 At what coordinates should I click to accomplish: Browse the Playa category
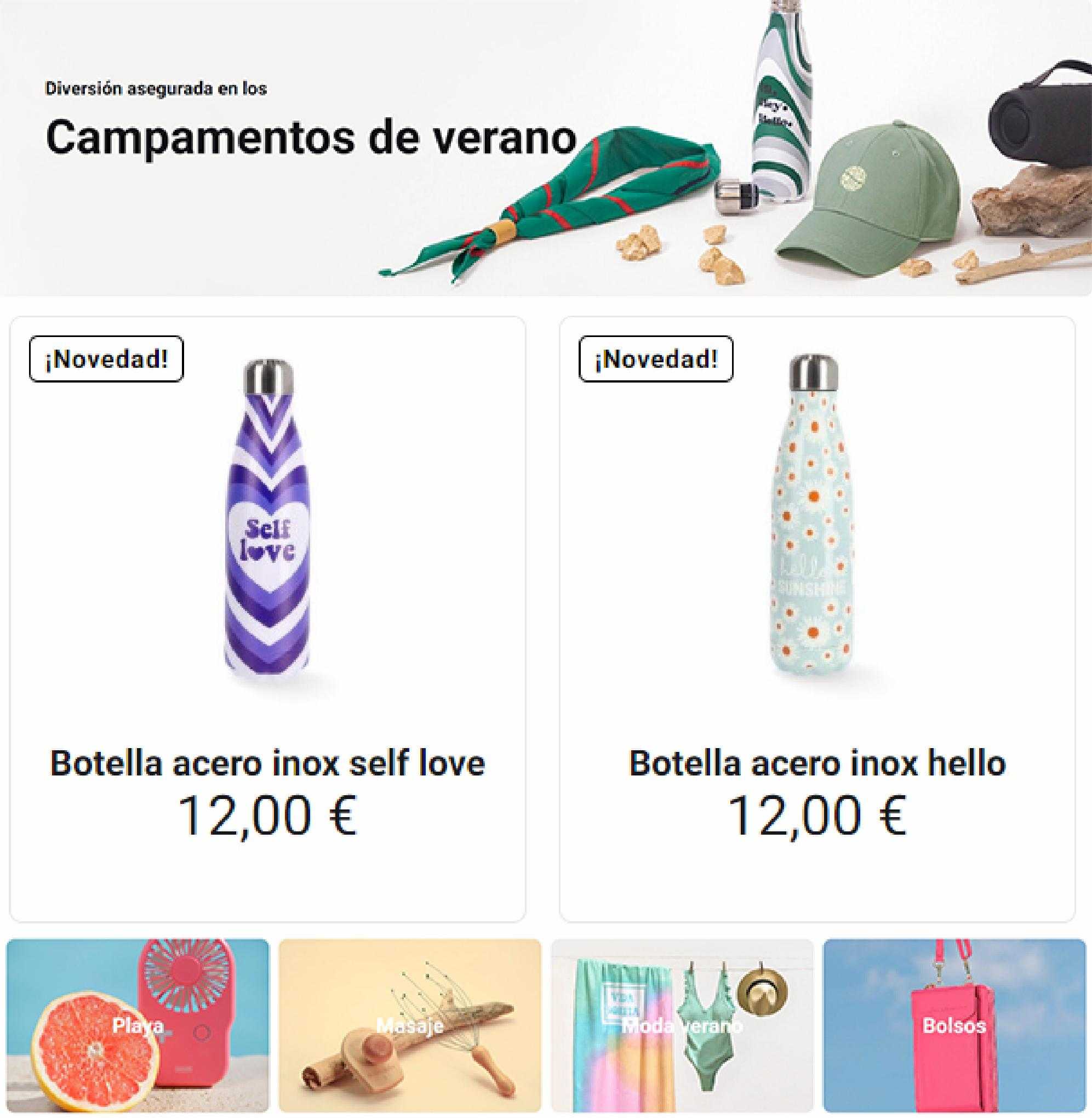pos(138,1025)
